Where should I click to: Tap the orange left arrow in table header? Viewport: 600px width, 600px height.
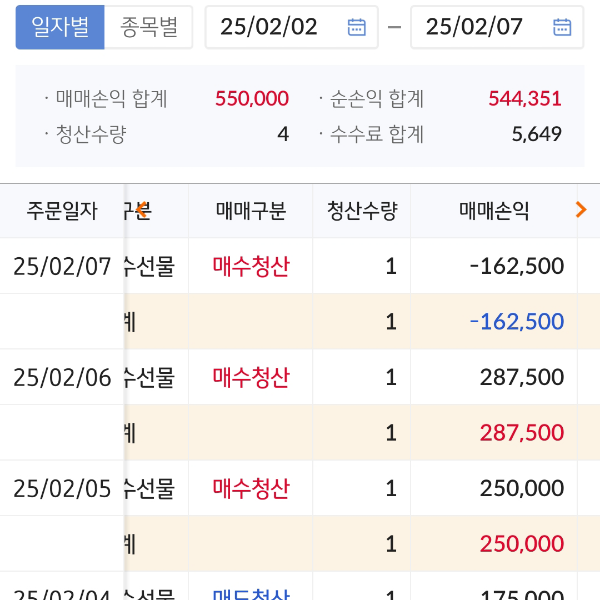pyautogui.click(x=142, y=209)
